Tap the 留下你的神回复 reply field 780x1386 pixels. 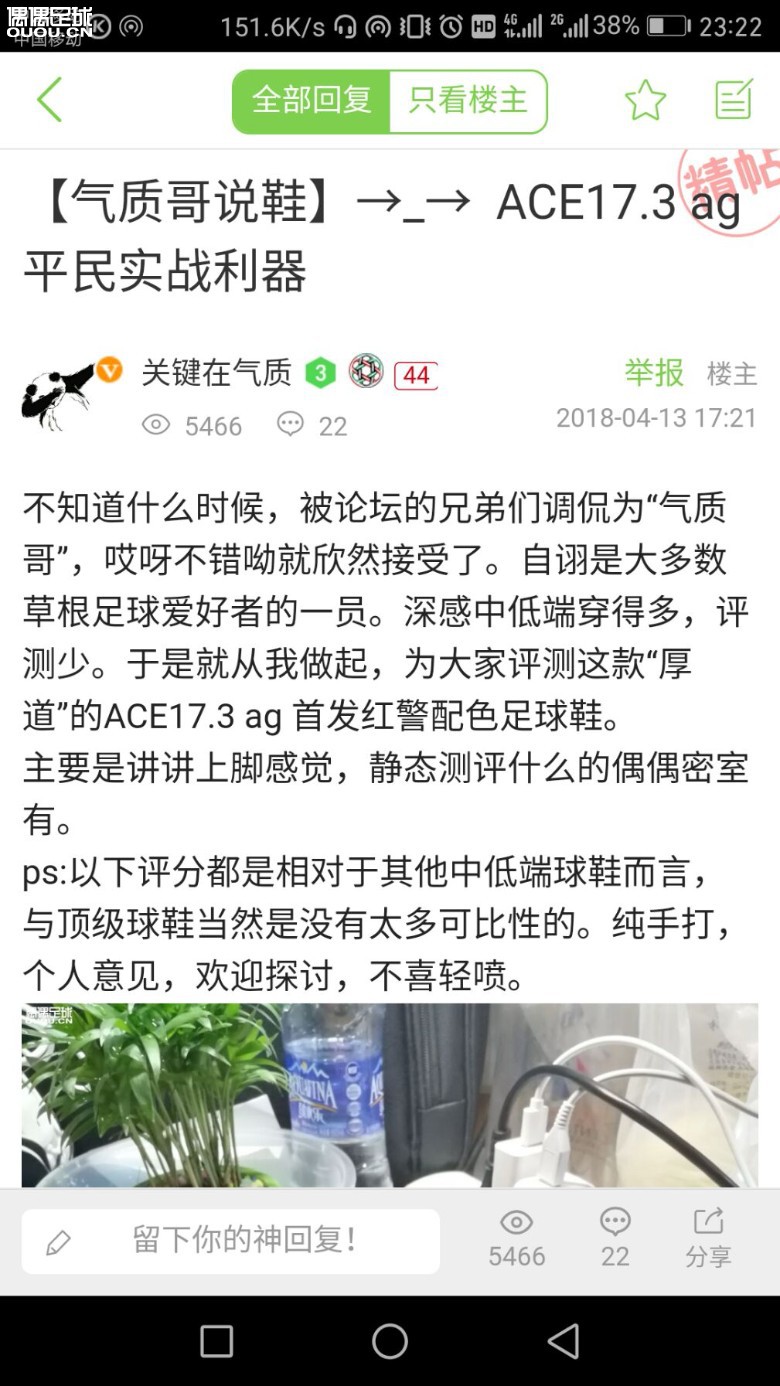(231, 1241)
